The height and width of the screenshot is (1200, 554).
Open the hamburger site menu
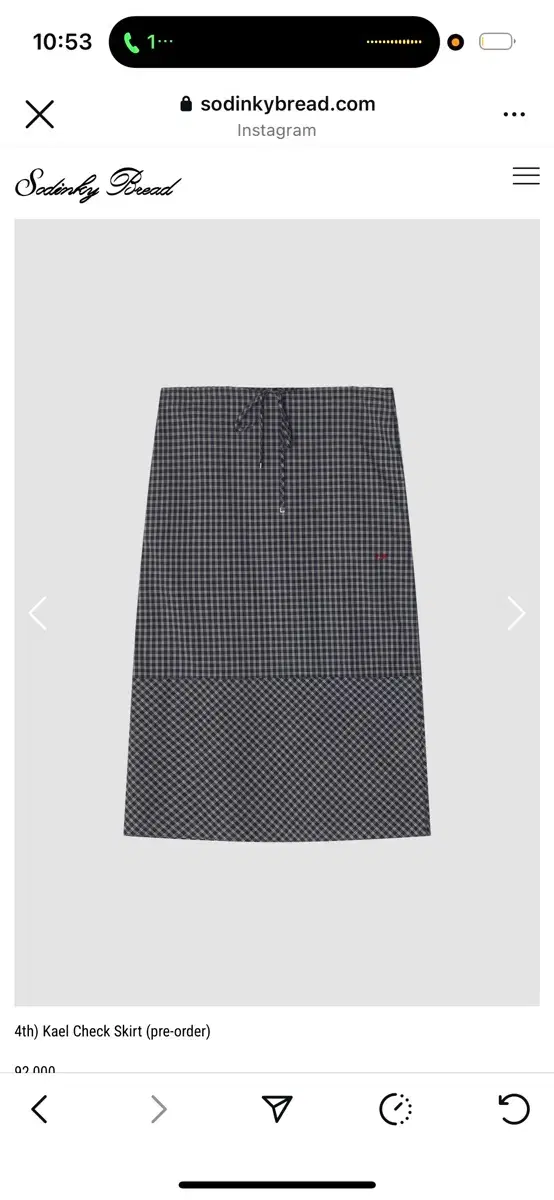pos(526,177)
